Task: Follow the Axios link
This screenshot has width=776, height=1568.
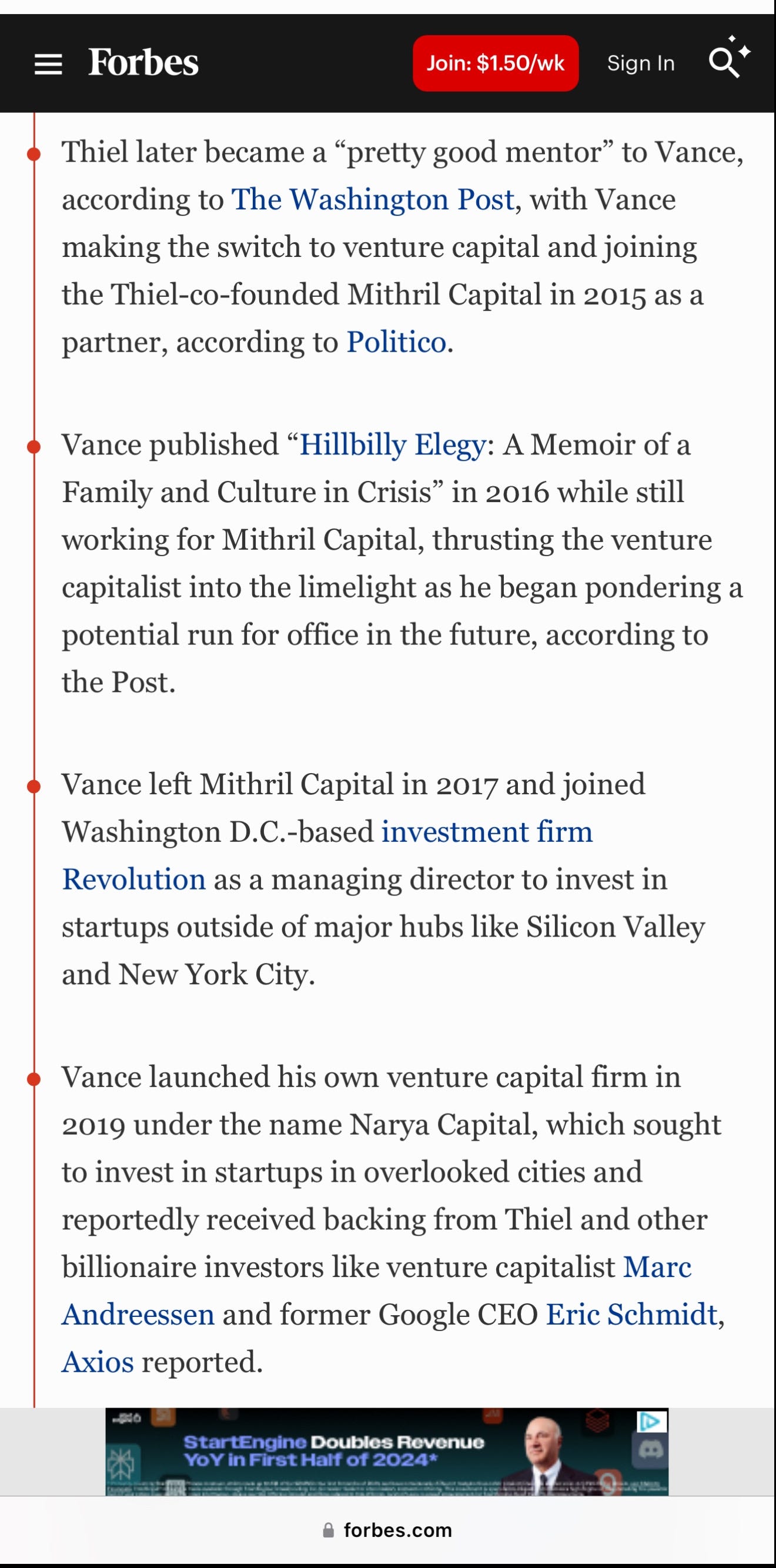Action: click(98, 1363)
